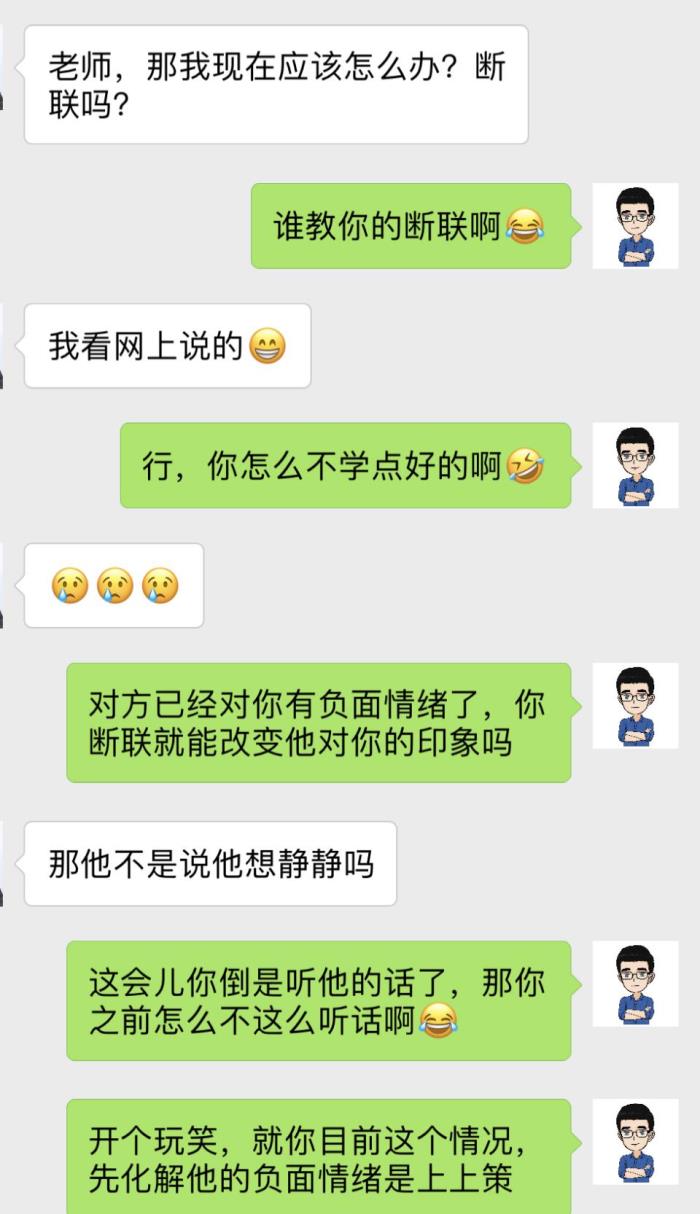The height and width of the screenshot is (1214, 700).
Task: Open avatar beside "这会儿你倒是听他的话了" message
Action: [x=635, y=984]
